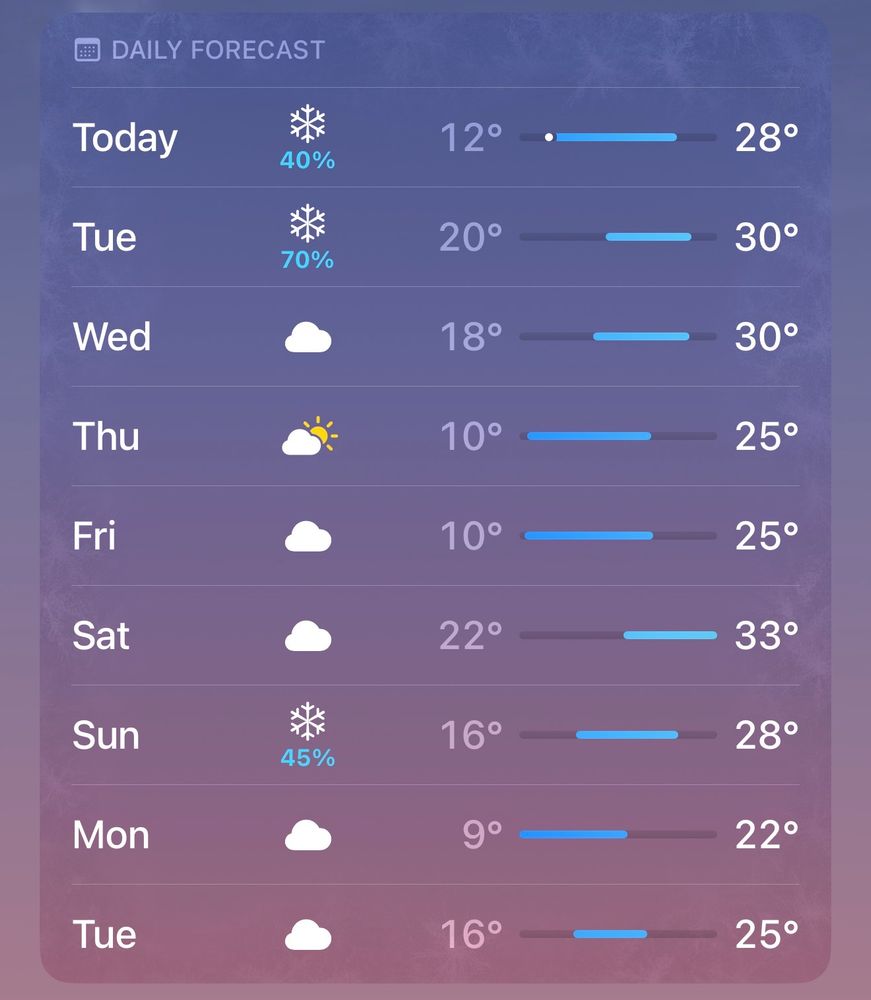
Task: Tap the partly sunny icon on Thursday
Action: pyautogui.click(x=308, y=435)
